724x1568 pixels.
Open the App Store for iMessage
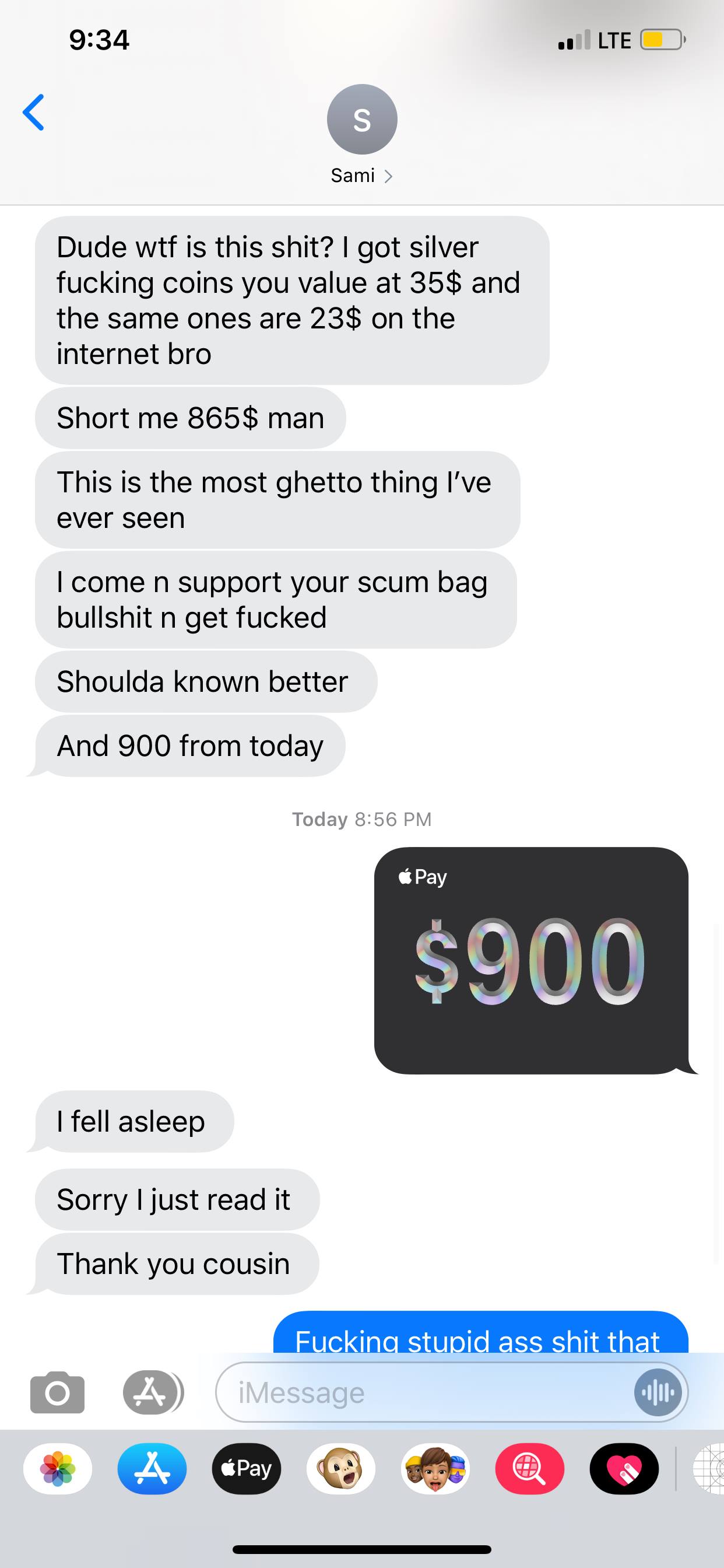(x=152, y=1469)
